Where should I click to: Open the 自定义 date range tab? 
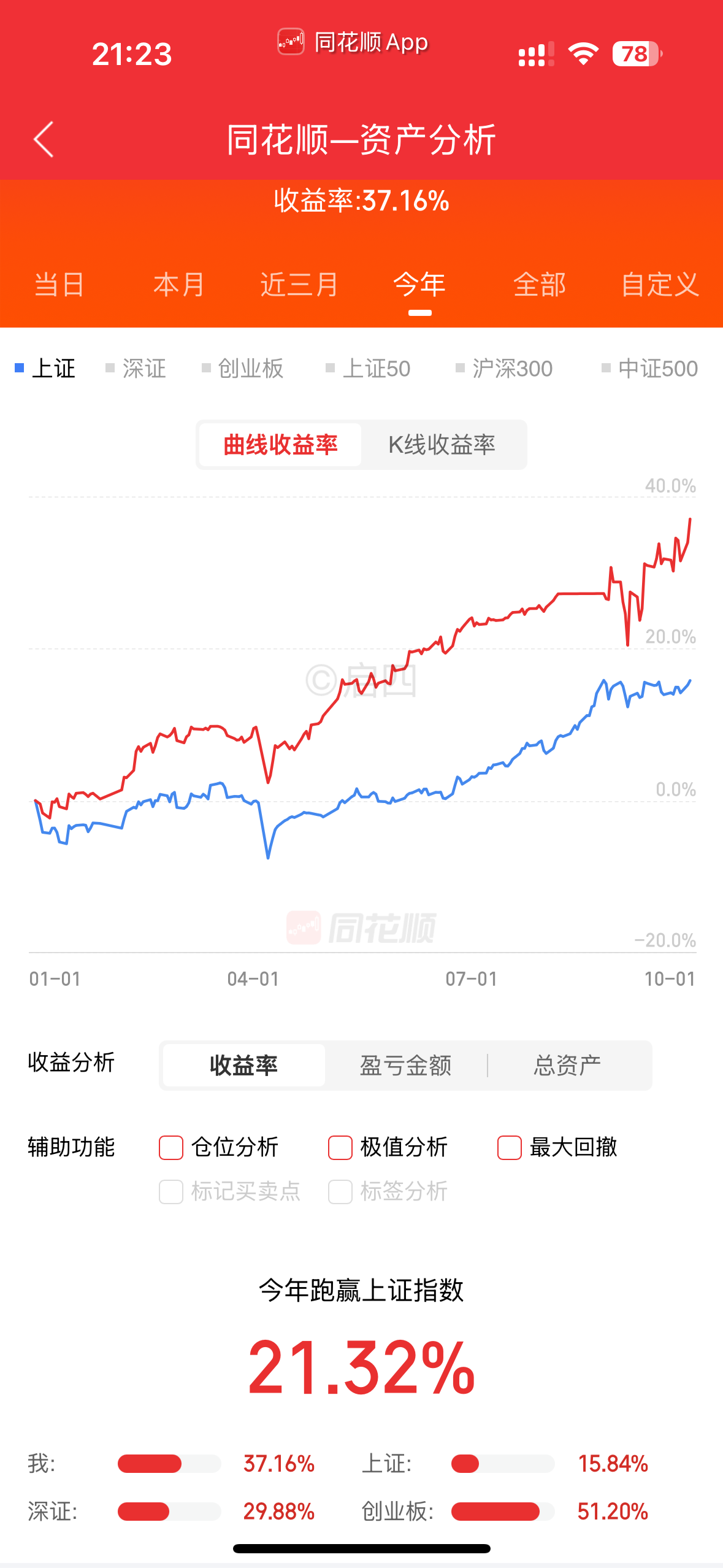pyautogui.click(x=660, y=285)
